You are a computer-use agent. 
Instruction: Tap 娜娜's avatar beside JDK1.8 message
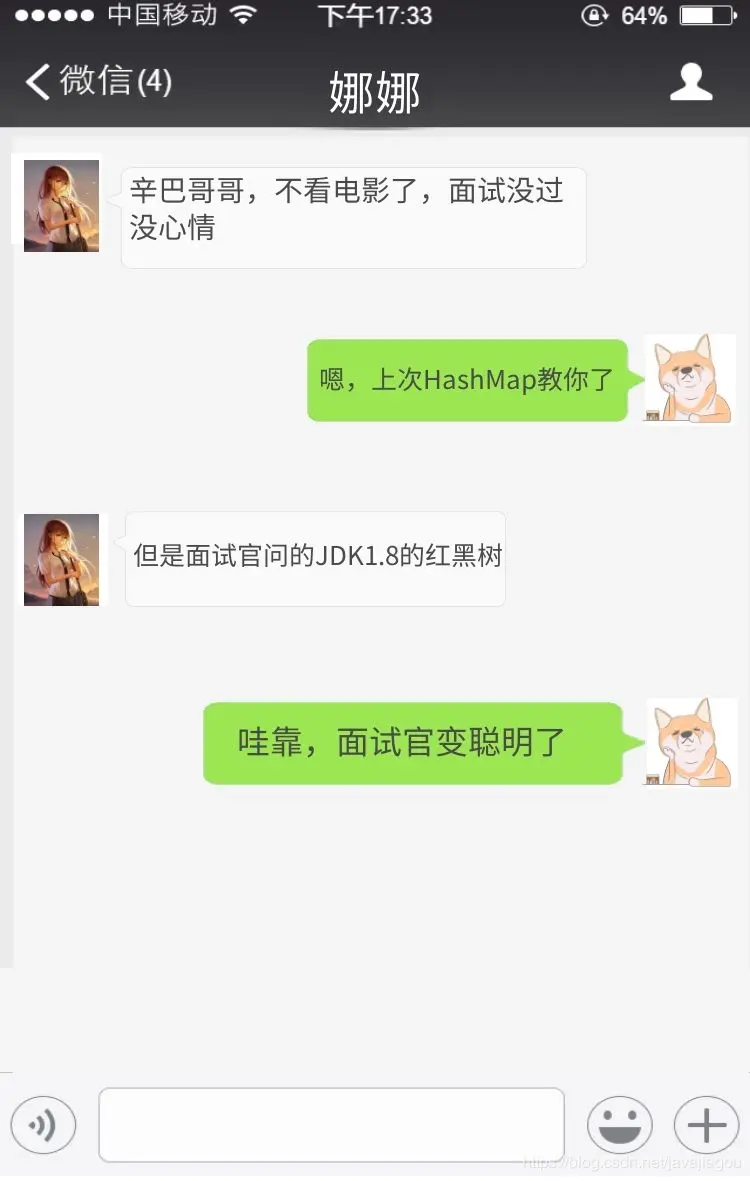point(61,559)
